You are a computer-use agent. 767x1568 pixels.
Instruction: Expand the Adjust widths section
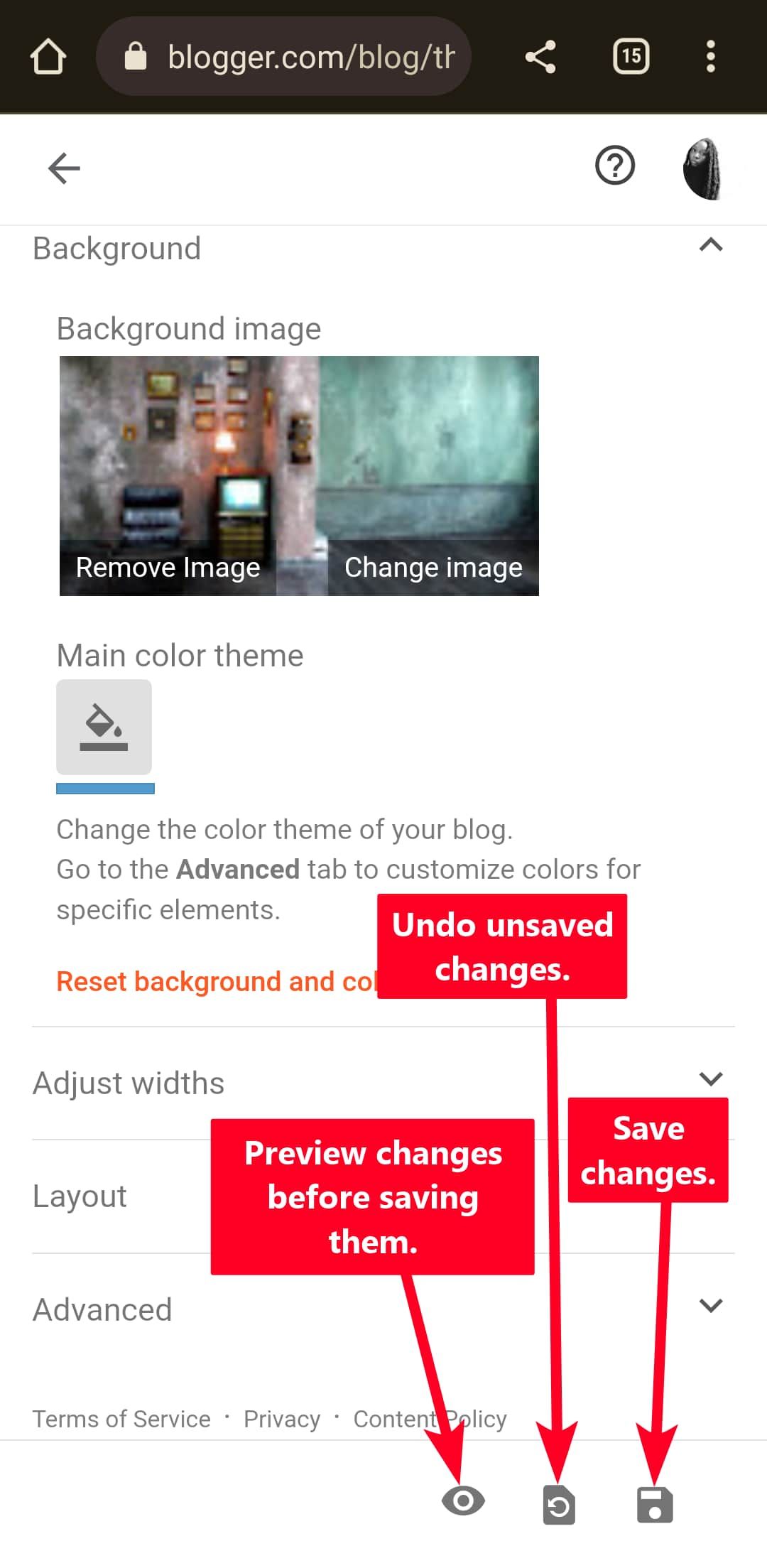(x=710, y=1079)
